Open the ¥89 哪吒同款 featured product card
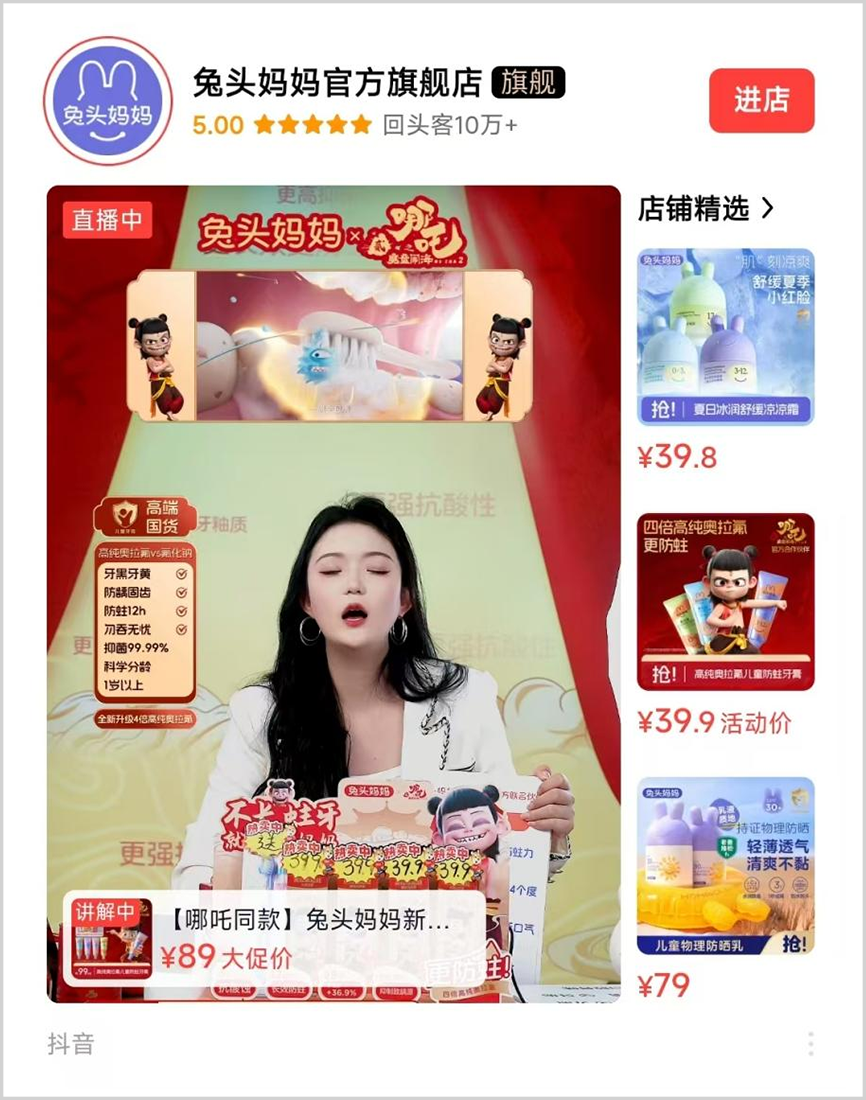 pos(276,938)
